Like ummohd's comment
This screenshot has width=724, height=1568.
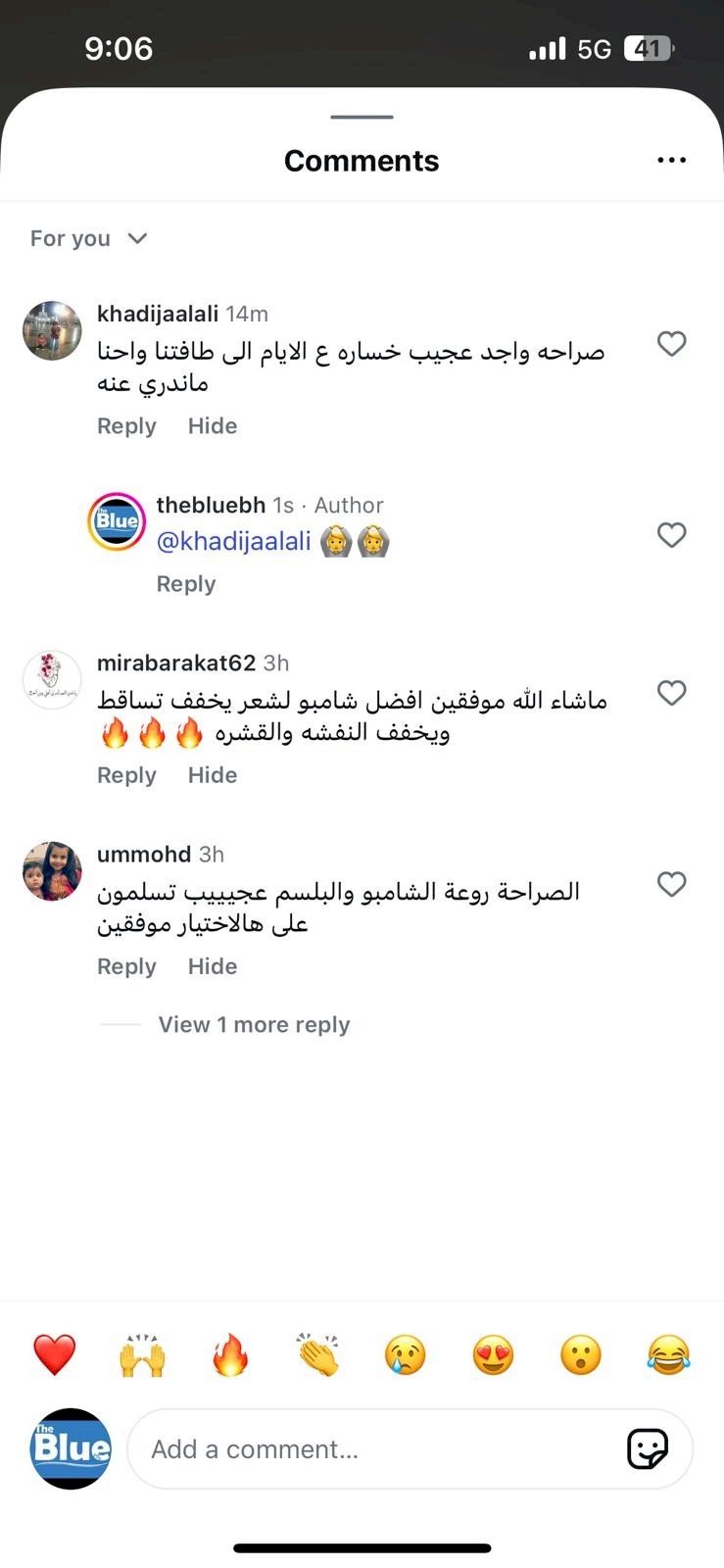point(671,884)
